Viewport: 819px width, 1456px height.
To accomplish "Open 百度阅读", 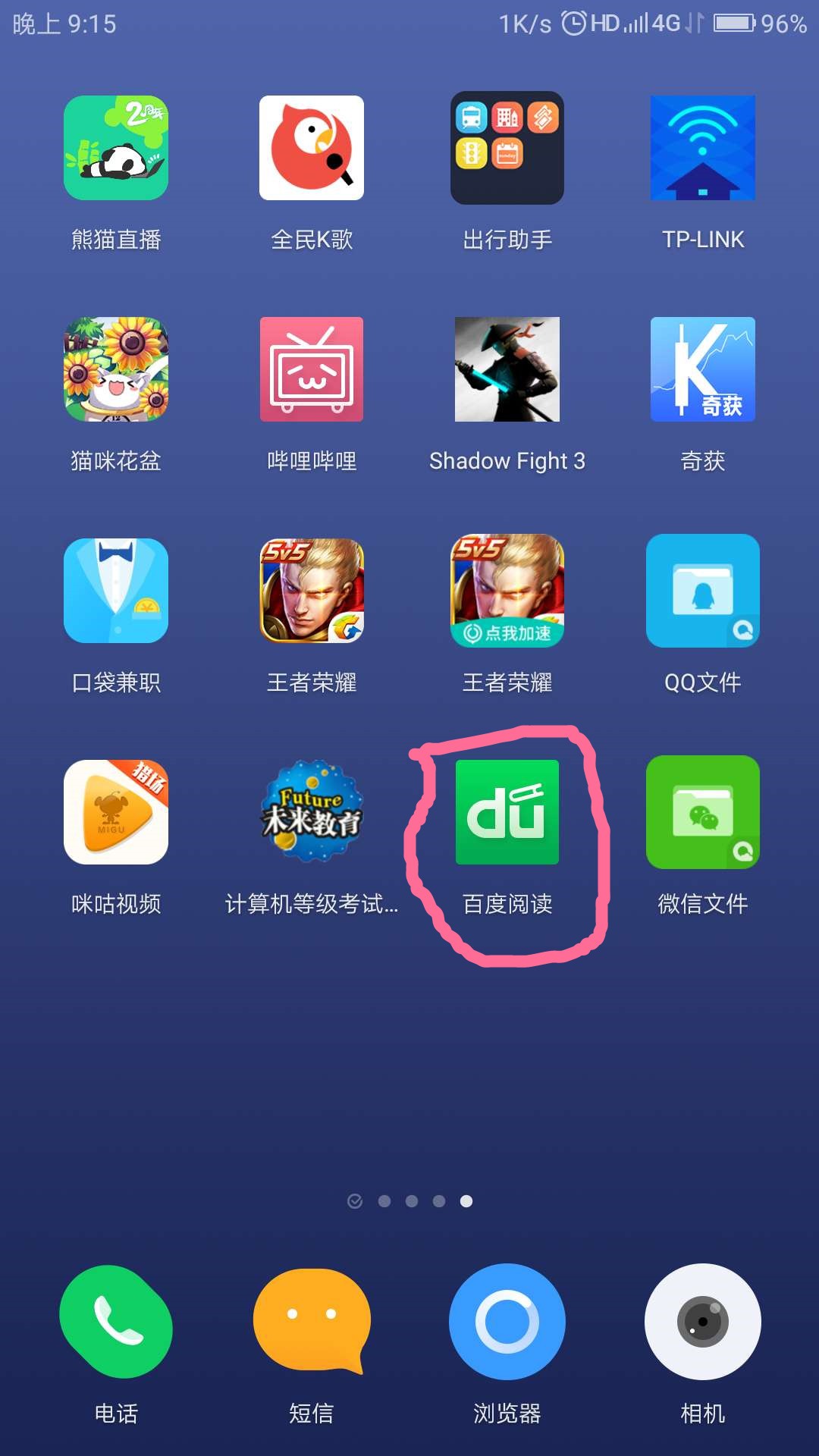I will (507, 812).
